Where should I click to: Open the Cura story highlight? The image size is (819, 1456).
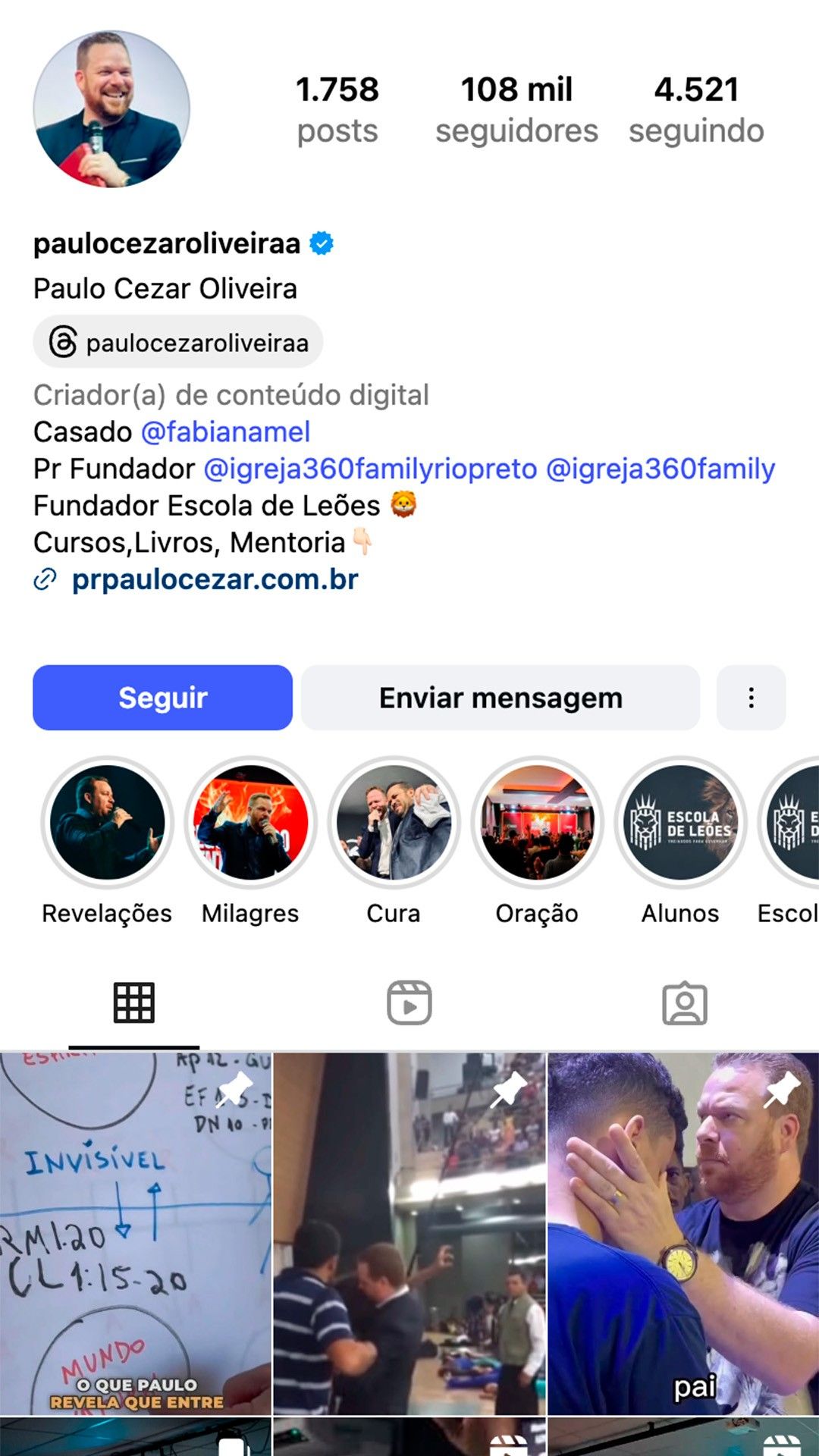pyautogui.click(x=394, y=823)
